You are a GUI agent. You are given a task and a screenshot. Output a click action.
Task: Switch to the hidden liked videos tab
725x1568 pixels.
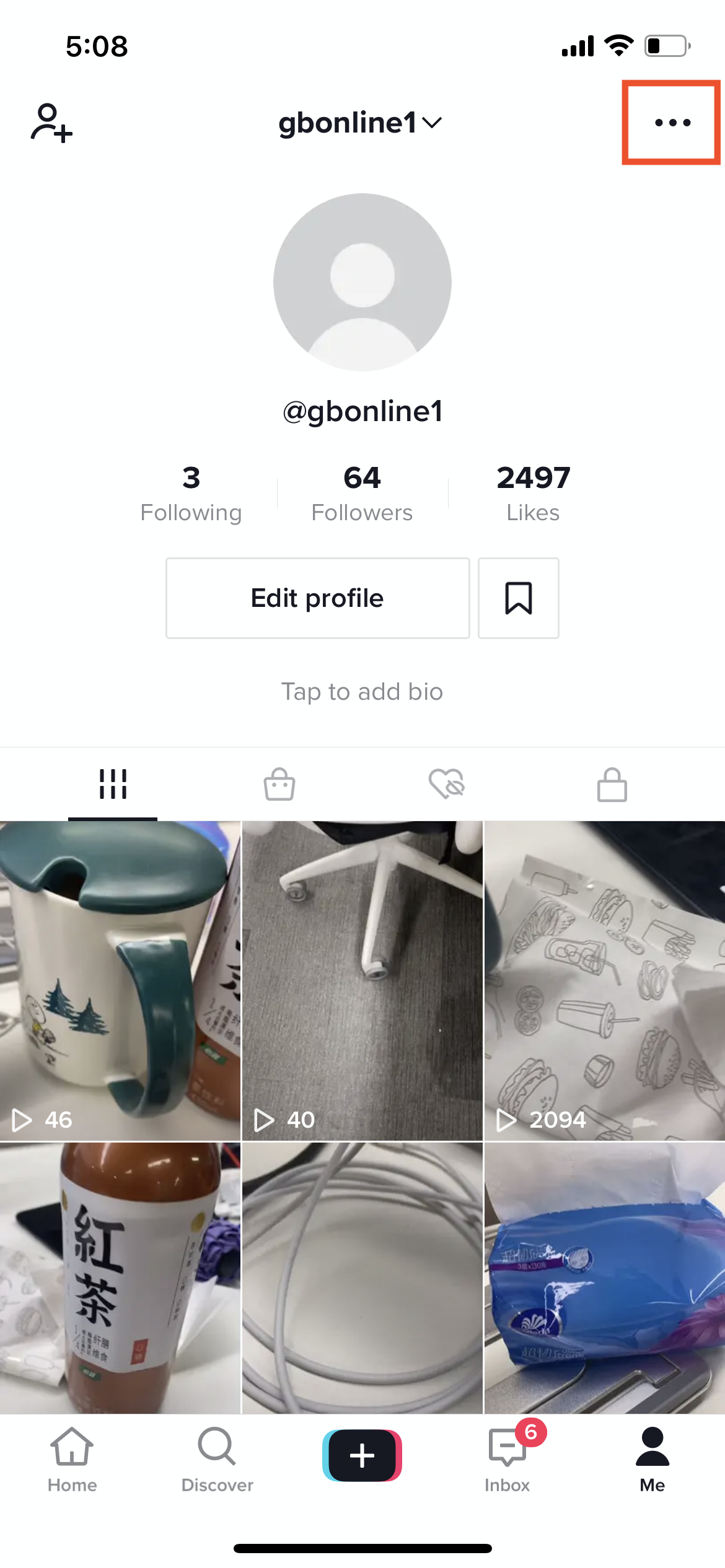click(446, 785)
